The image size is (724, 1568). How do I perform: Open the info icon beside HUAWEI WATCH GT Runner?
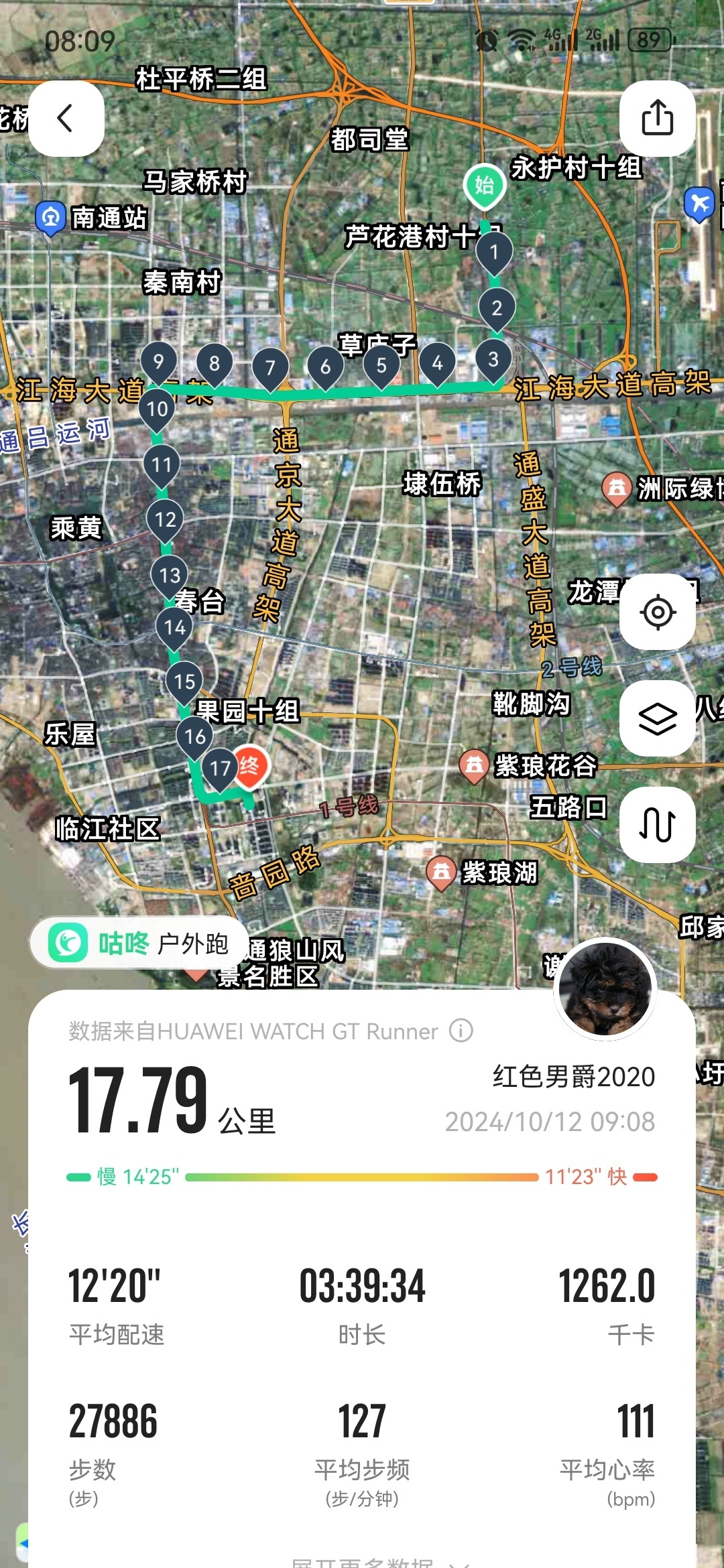pos(461,1031)
